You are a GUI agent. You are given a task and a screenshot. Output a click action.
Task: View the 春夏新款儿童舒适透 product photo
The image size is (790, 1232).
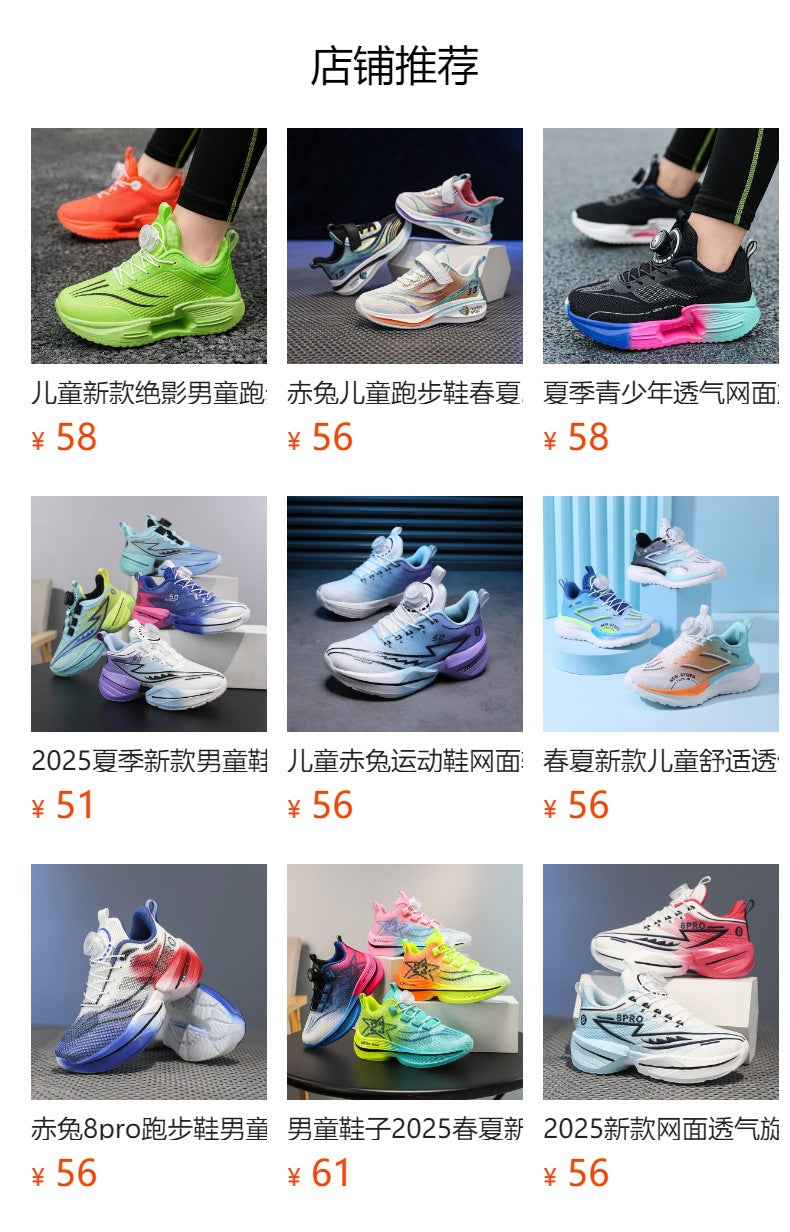click(x=661, y=610)
